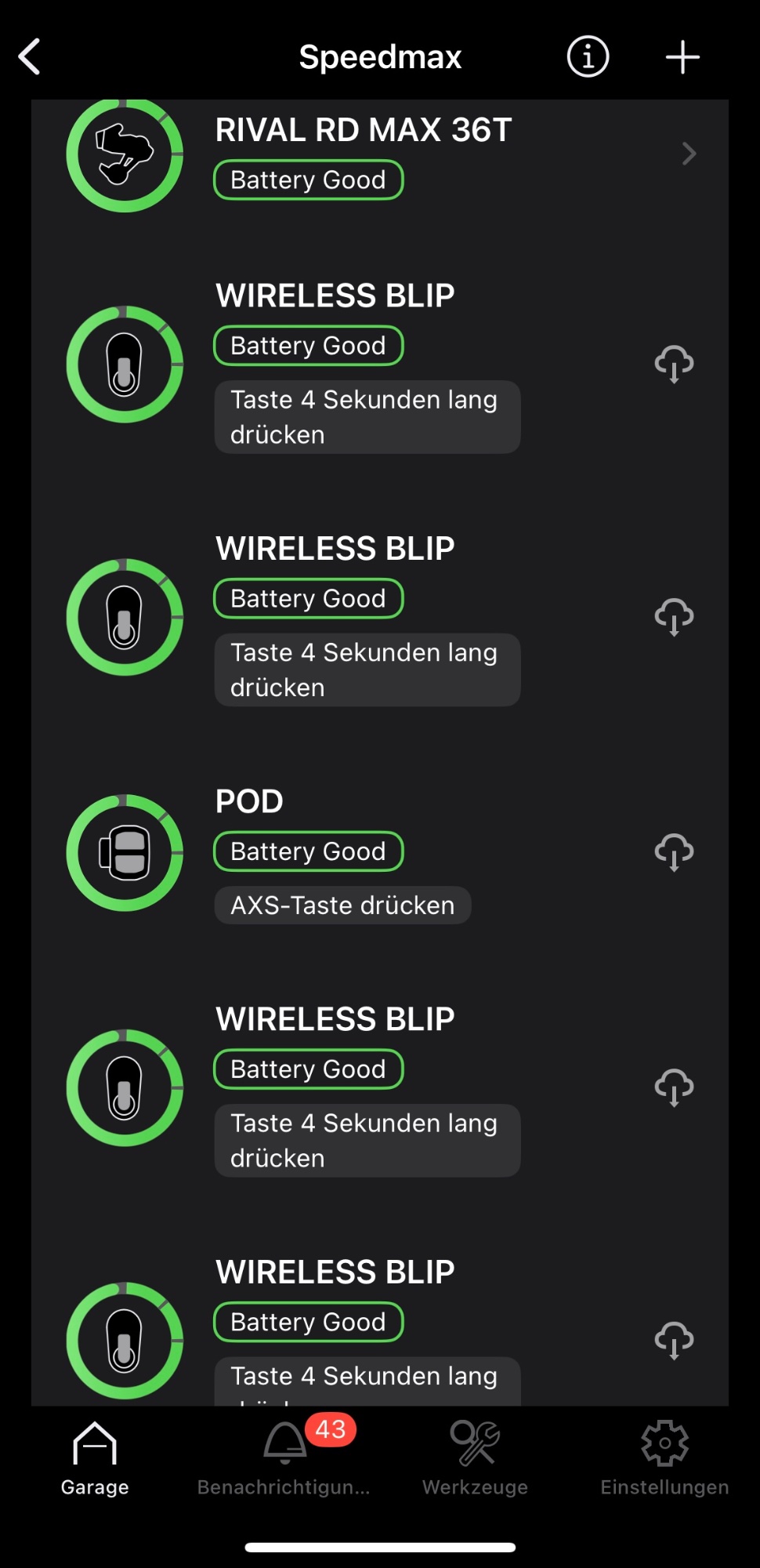Switch to the Werkzeuge tab
Image resolution: width=760 pixels, height=1568 pixels.
coord(475,1458)
